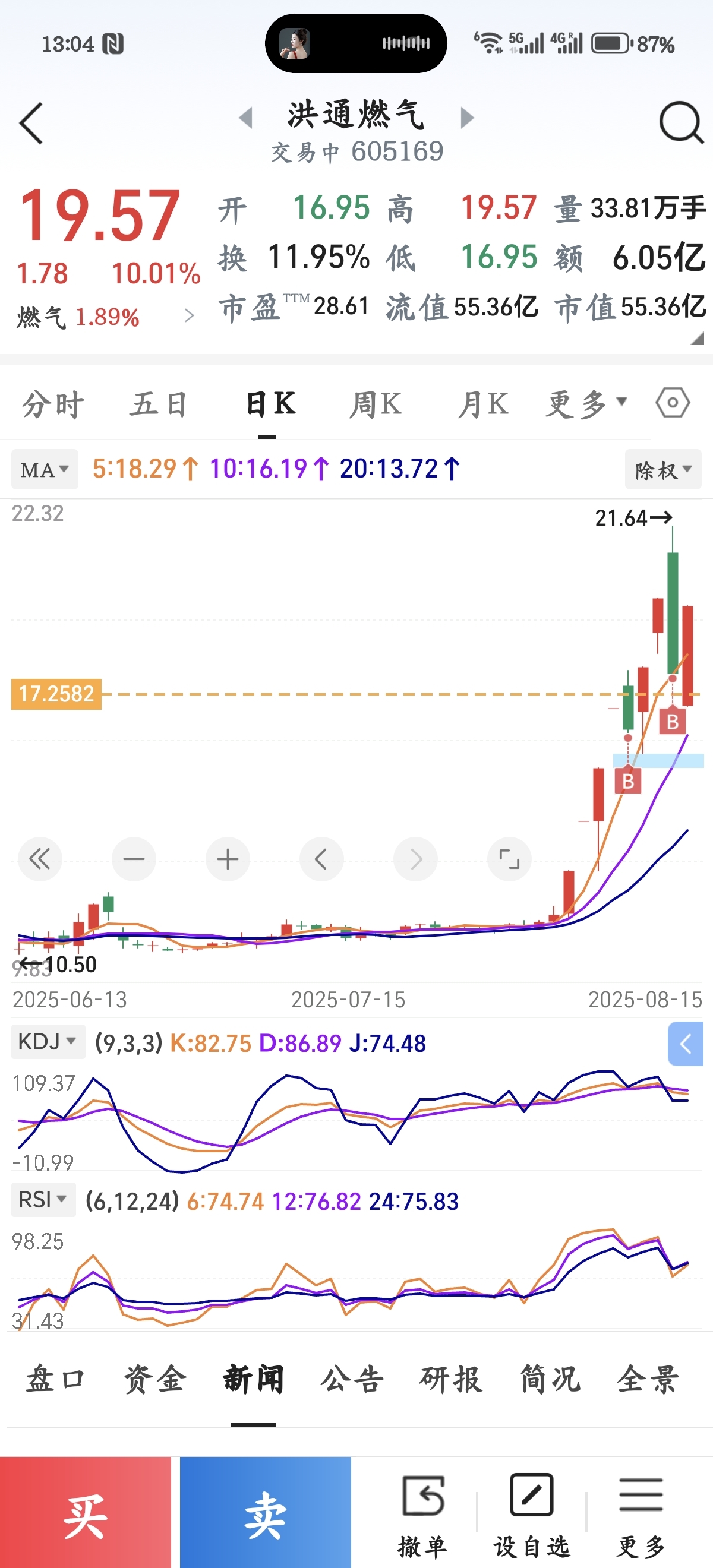Select the 五日 chart tab

point(159,404)
